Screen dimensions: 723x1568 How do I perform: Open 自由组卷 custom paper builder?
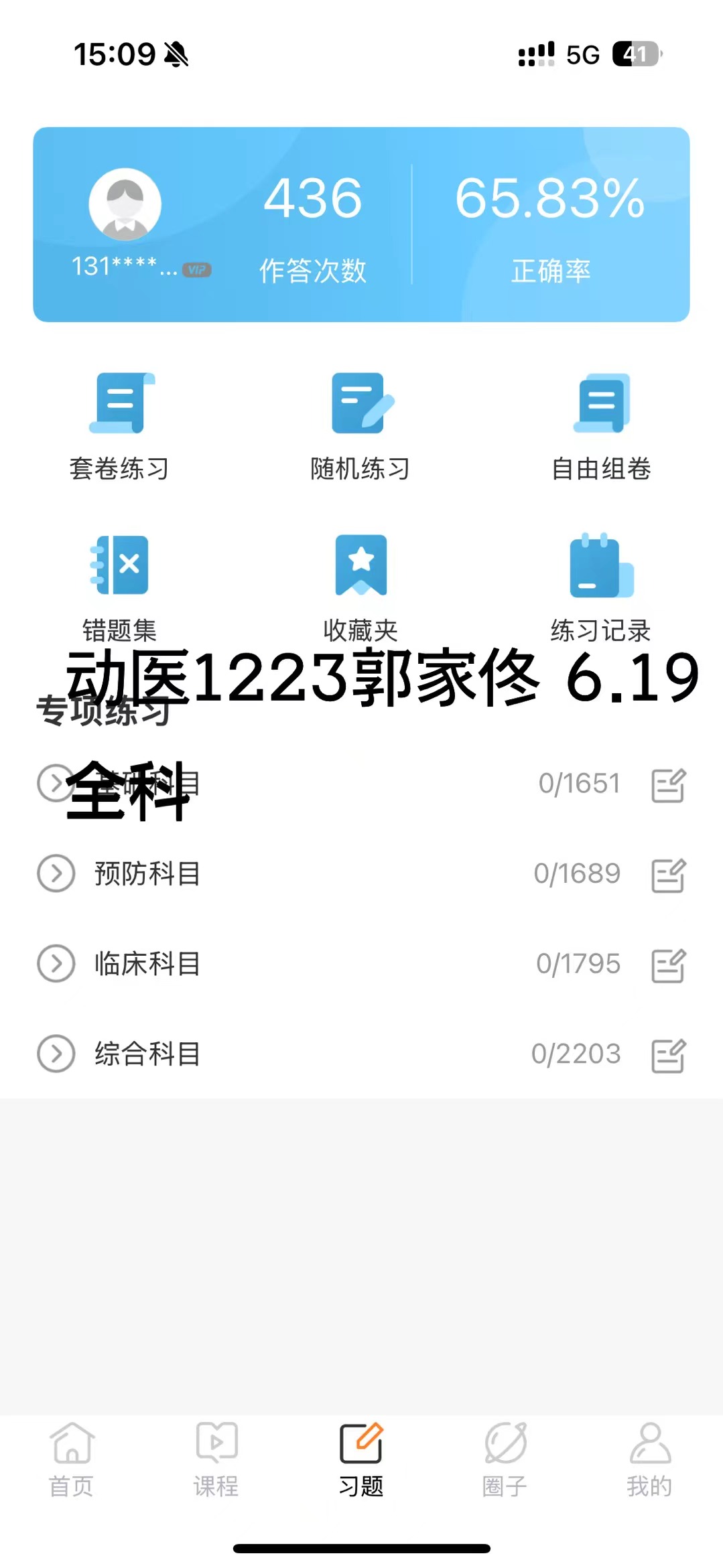(x=601, y=426)
